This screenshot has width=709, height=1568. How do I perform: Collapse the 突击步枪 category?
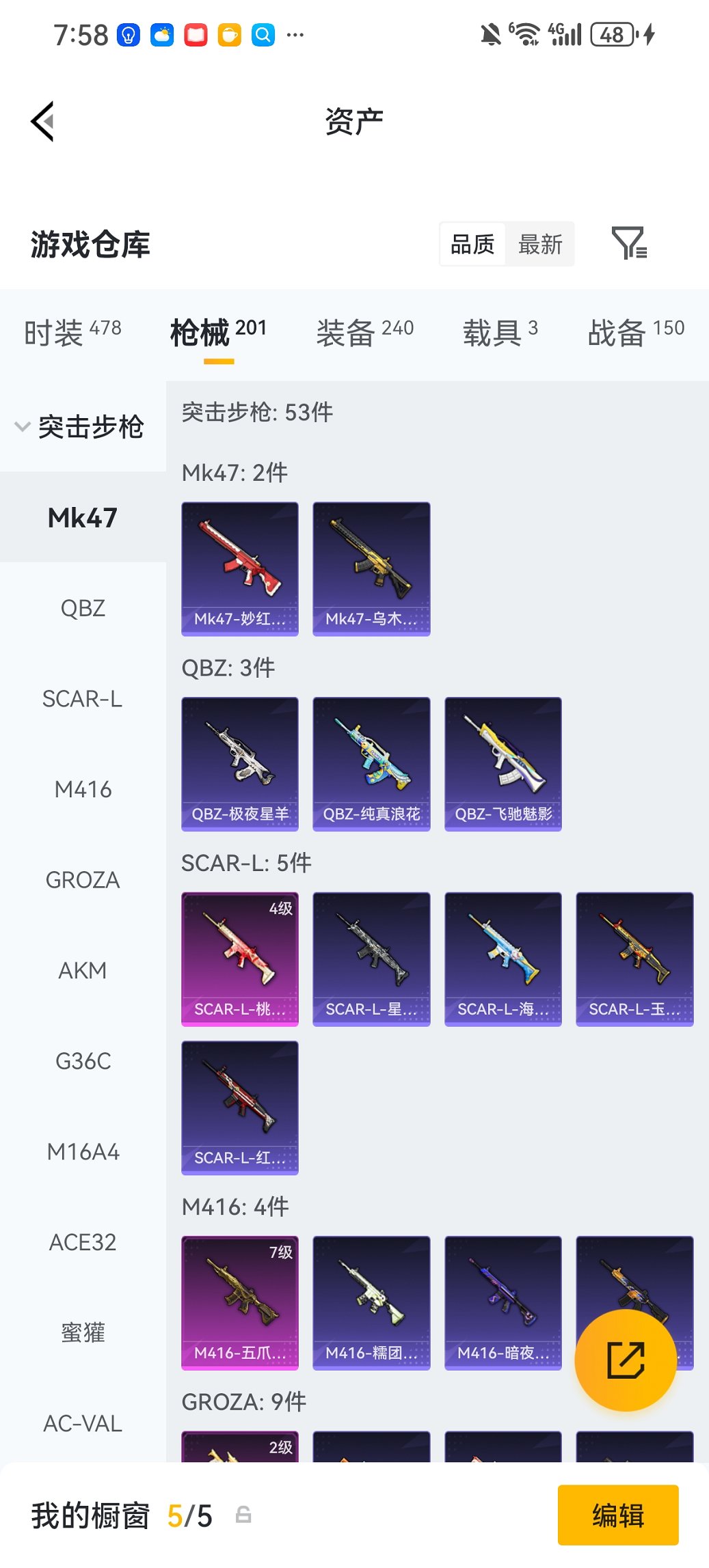(x=79, y=427)
